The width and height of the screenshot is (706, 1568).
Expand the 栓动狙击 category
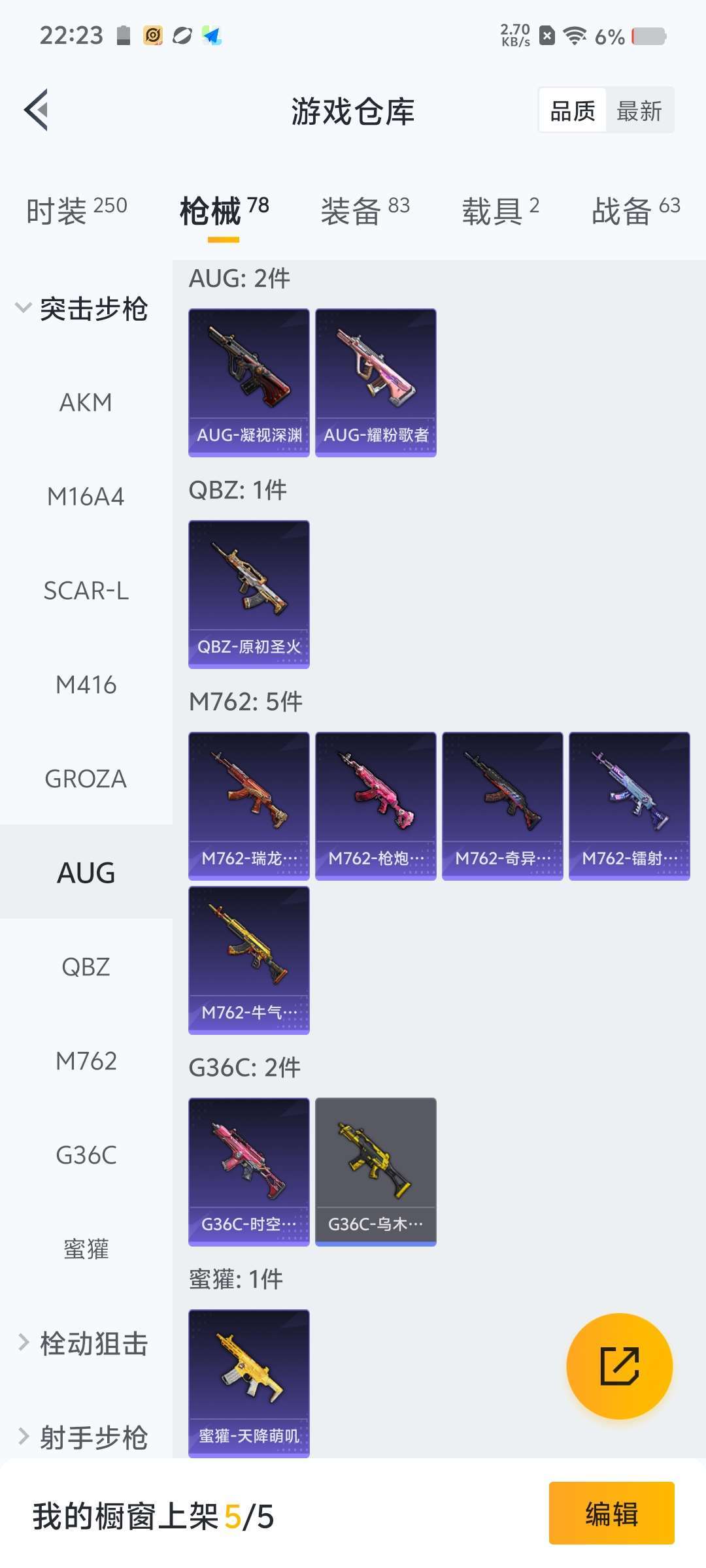coord(82,1343)
